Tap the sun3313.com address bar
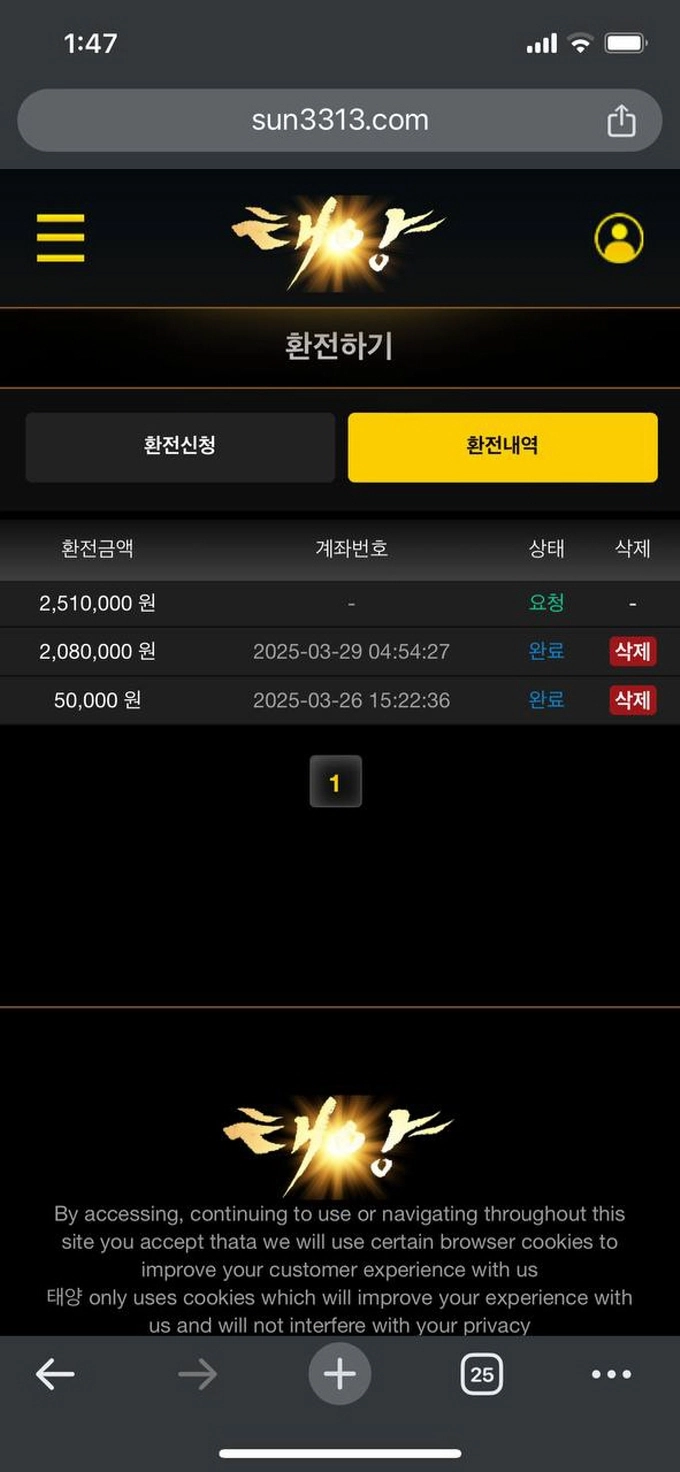Screen dimensions: 680x1472 tap(339, 121)
